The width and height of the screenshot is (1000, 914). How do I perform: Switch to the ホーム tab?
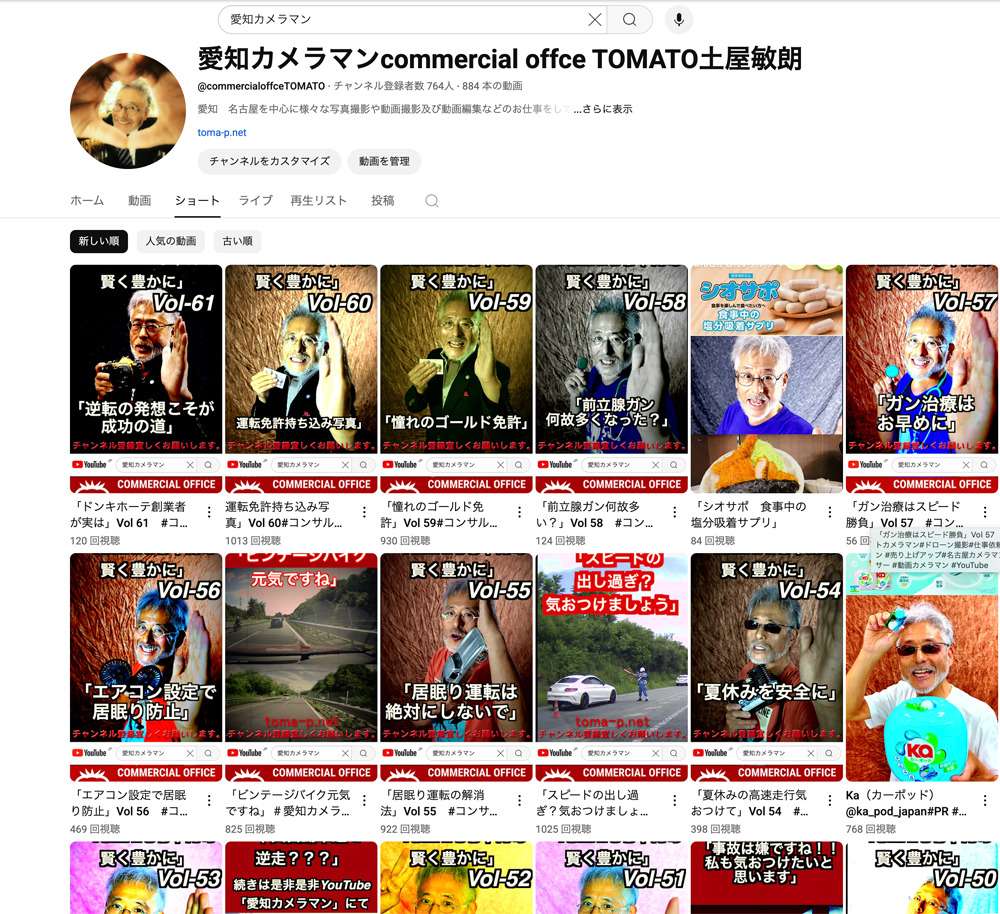pos(87,201)
